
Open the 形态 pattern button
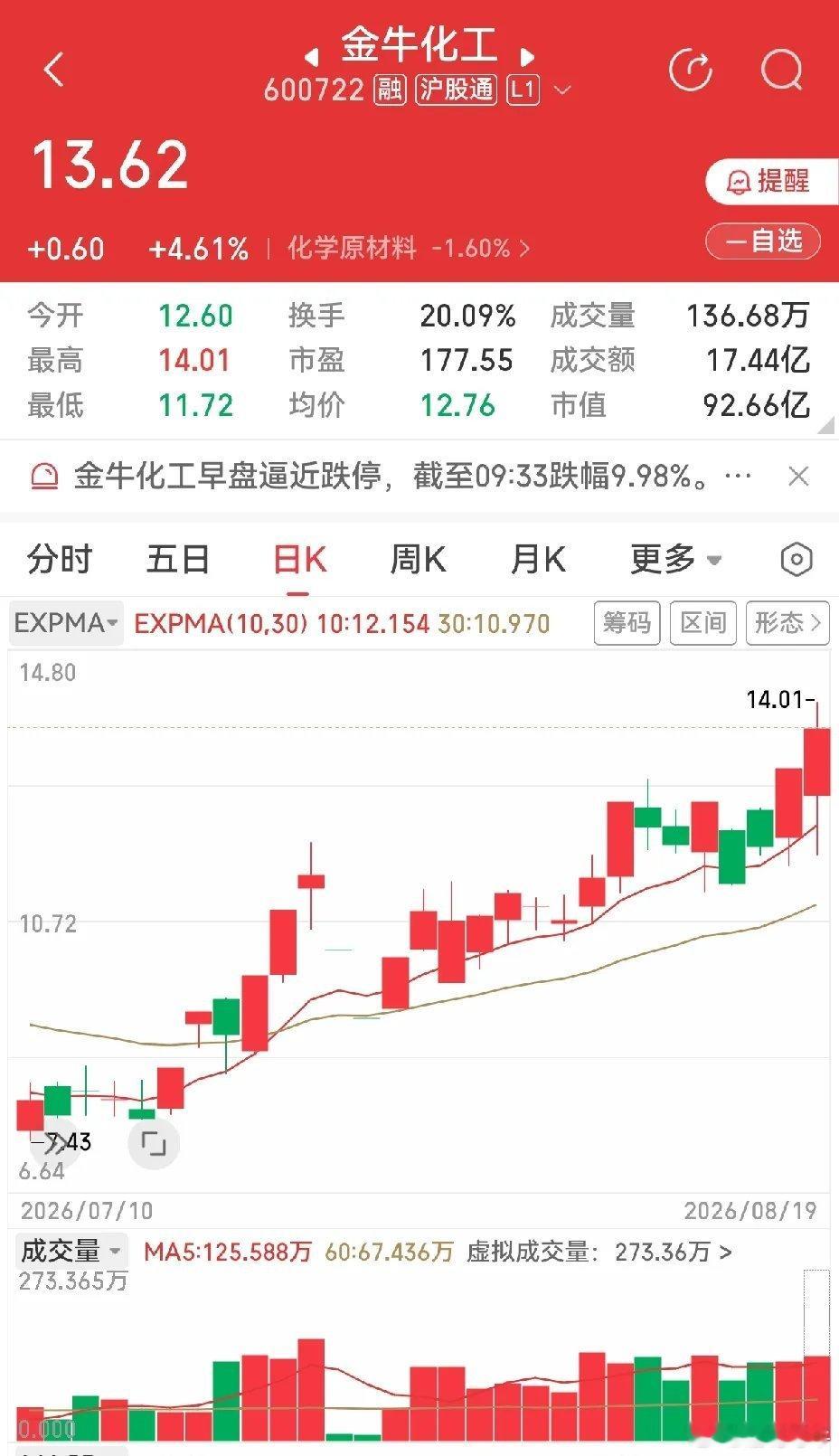[787, 623]
